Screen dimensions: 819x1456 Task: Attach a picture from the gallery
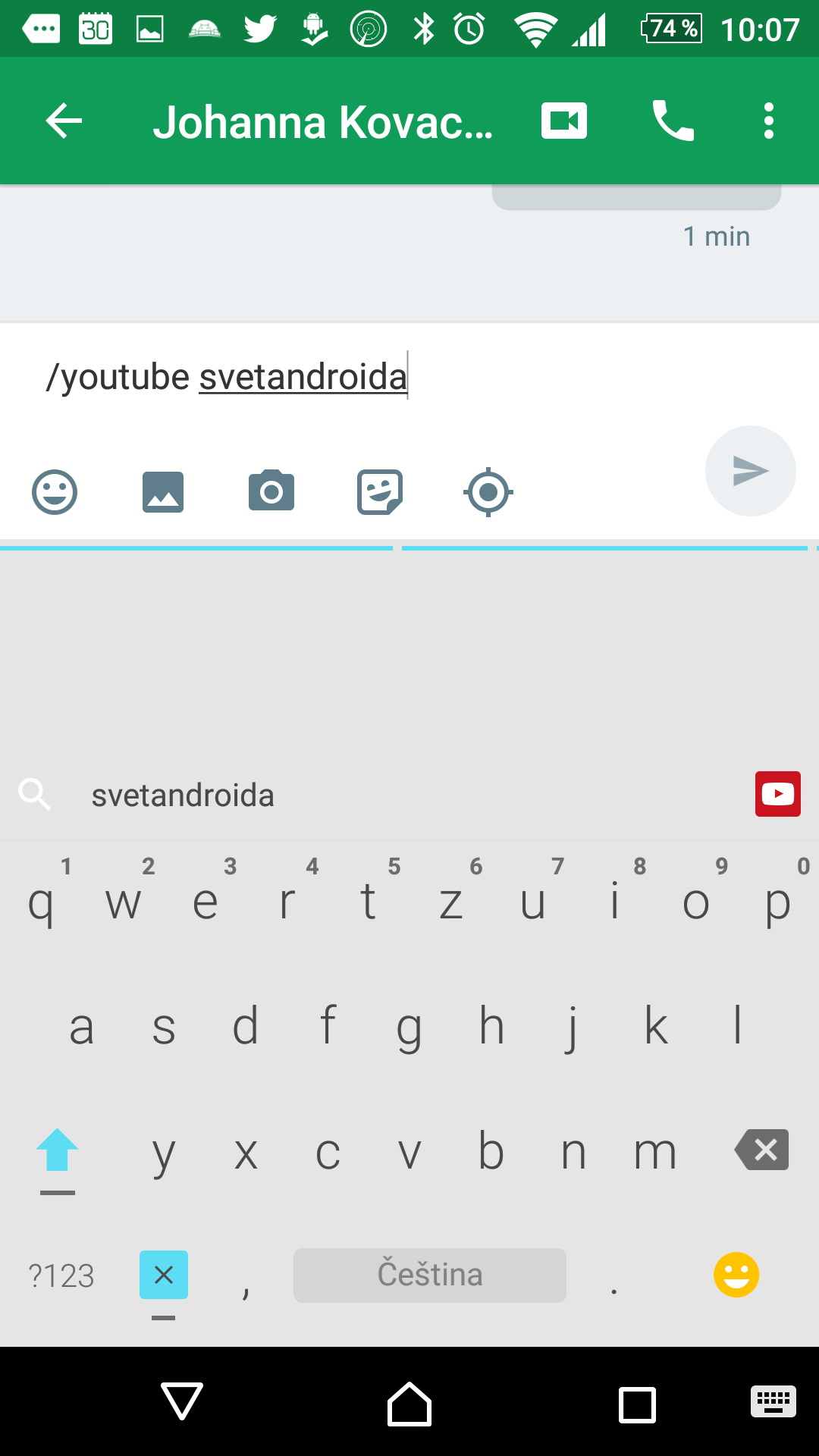pos(163,492)
